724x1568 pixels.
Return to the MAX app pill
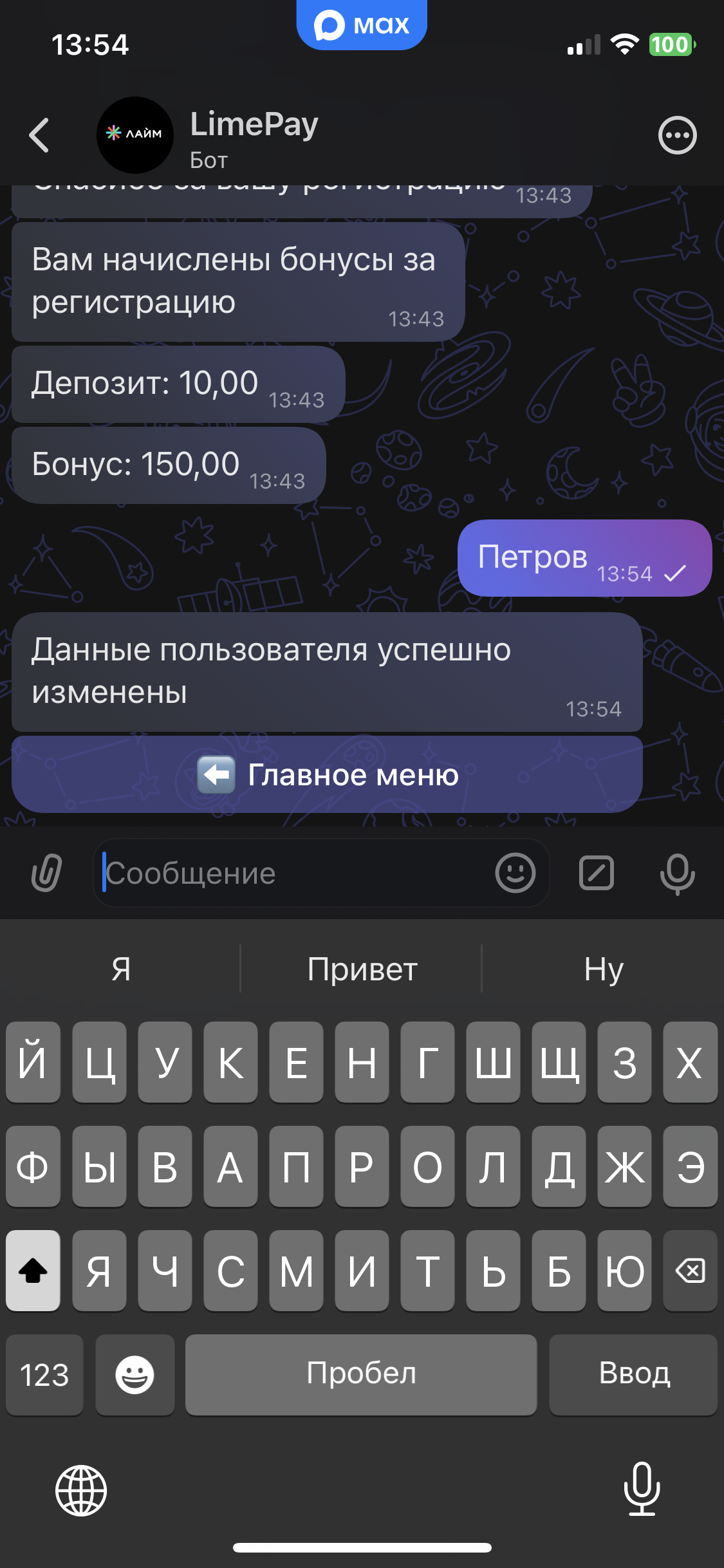pyautogui.click(x=362, y=26)
